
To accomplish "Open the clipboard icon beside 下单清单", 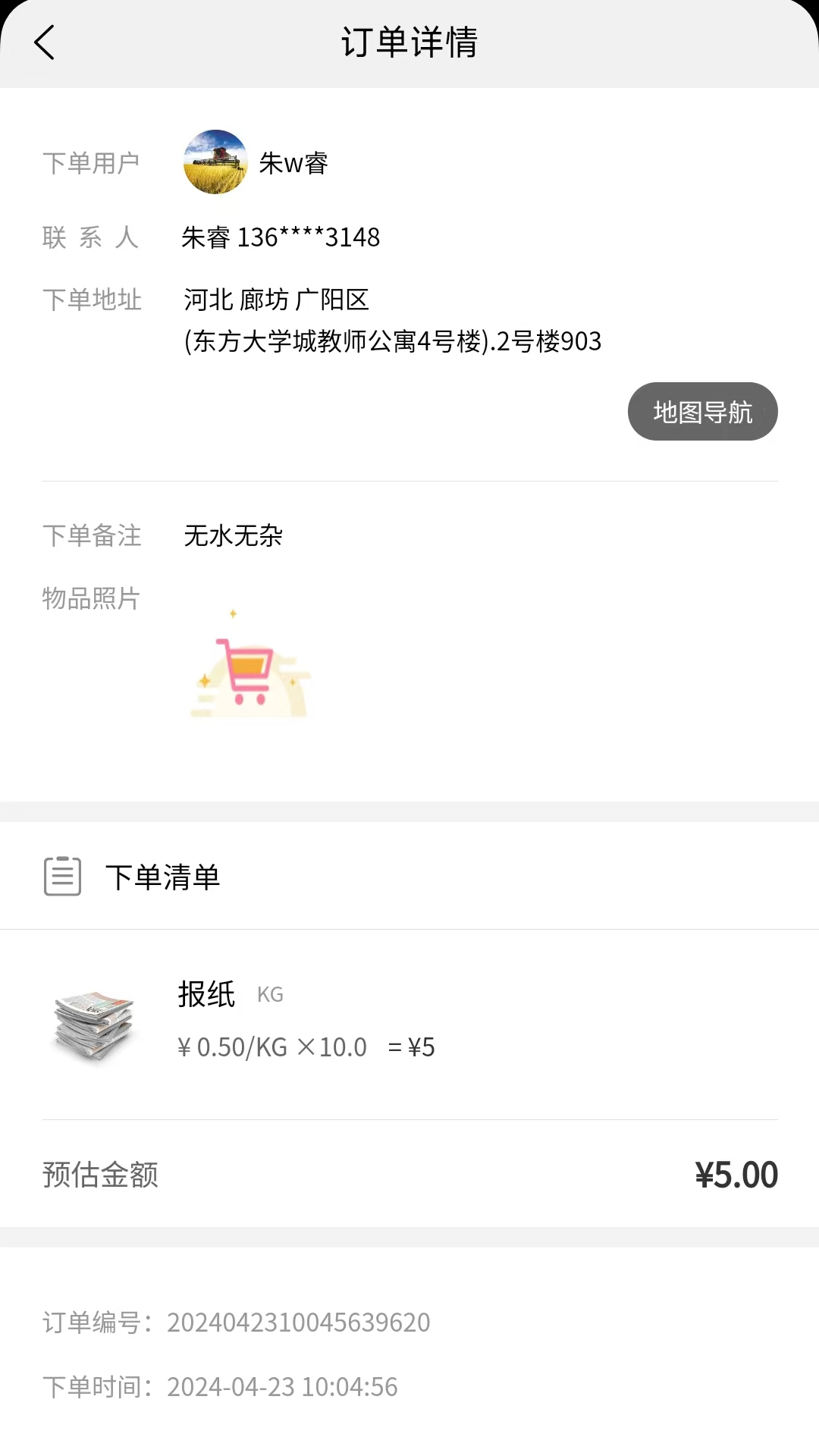I will [62, 877].
